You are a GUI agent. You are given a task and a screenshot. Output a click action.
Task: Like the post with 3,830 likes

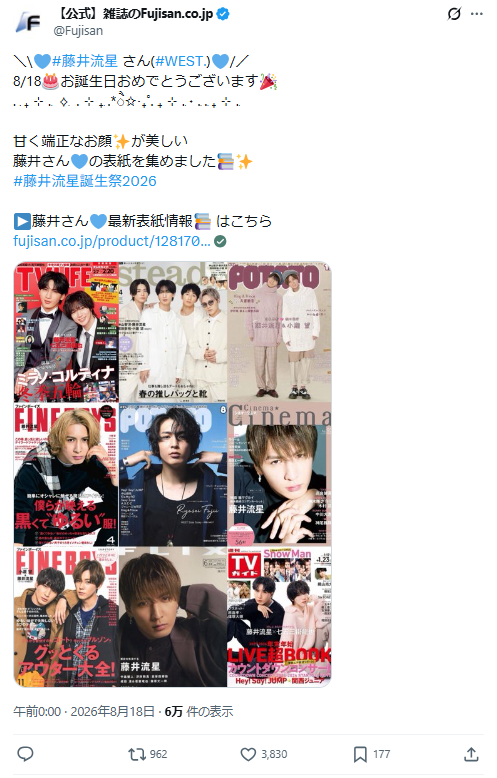coord(263,754)
